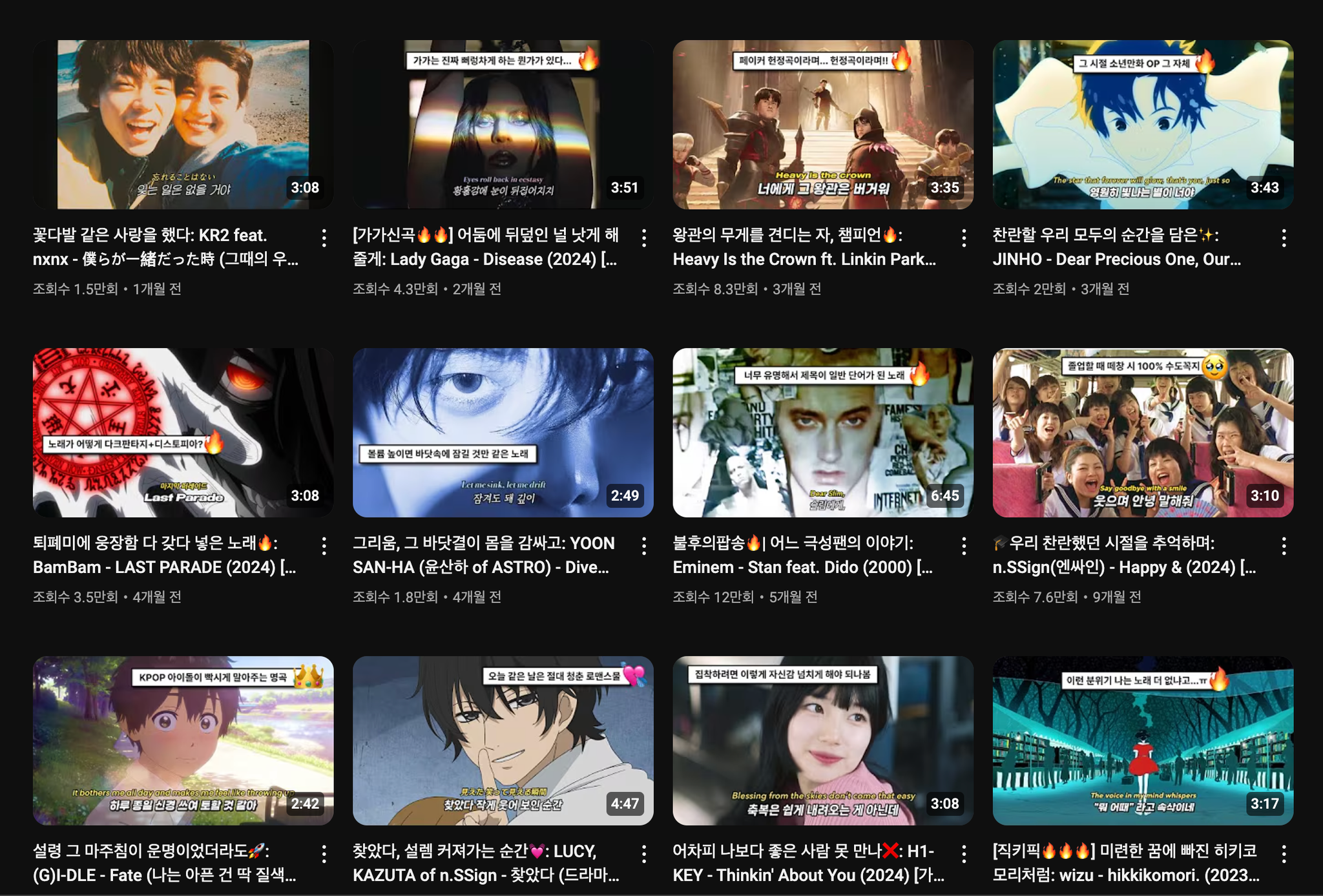Open more options for the KR2 feat. nxnx video

tap(324, 238)
